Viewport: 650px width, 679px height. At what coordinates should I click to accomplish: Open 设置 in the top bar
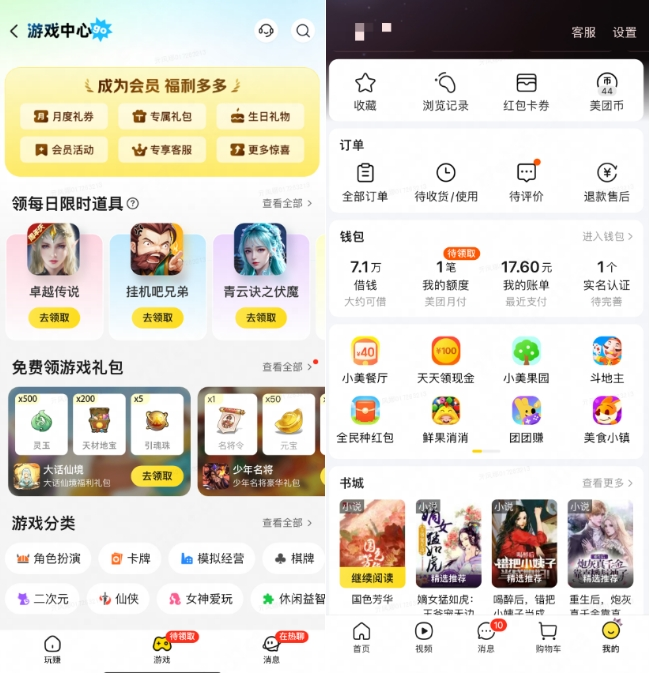pyautogui.click(x=624, y=32)
